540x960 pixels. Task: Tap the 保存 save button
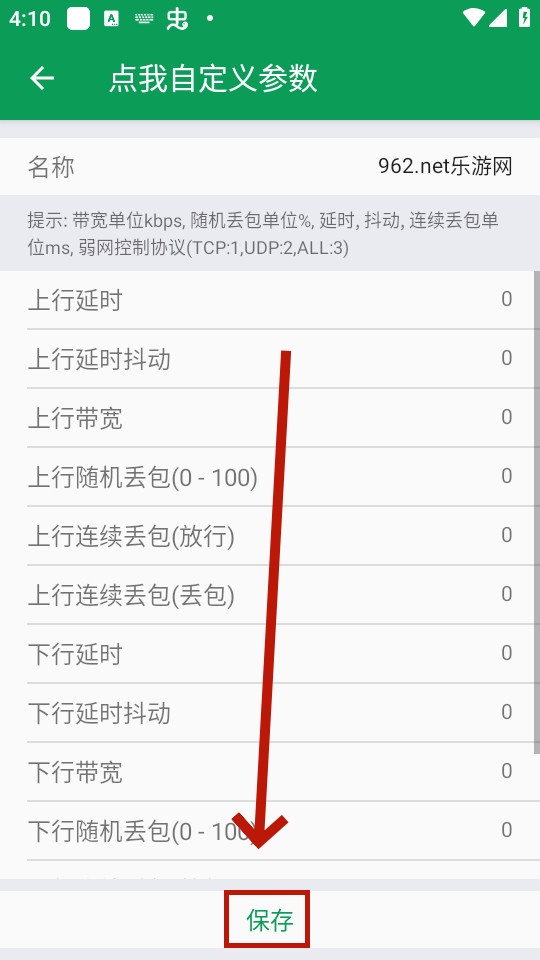click(x=269, y=920)
